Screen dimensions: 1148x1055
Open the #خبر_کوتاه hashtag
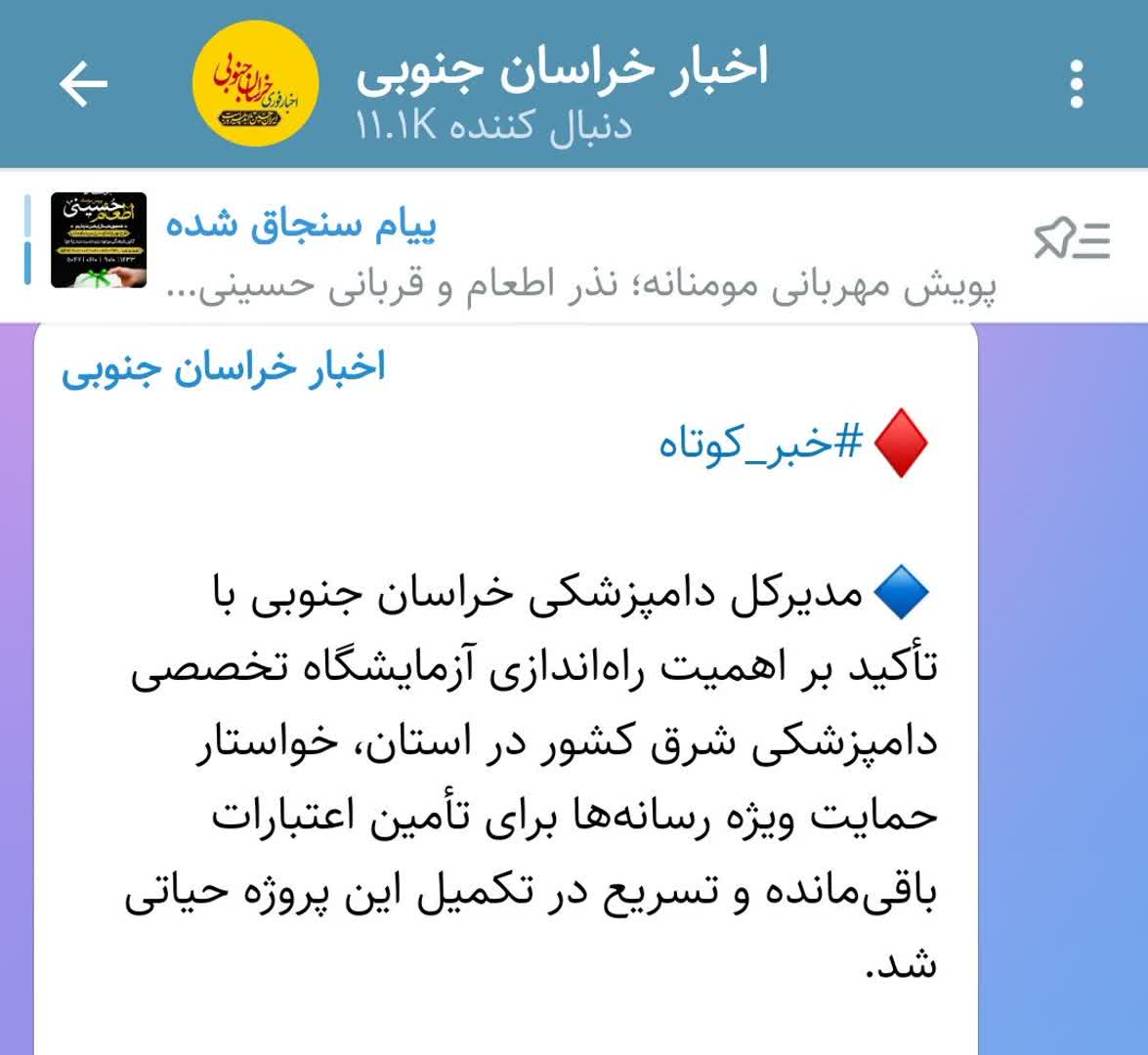pyautogui.click(x=762, y=444)
